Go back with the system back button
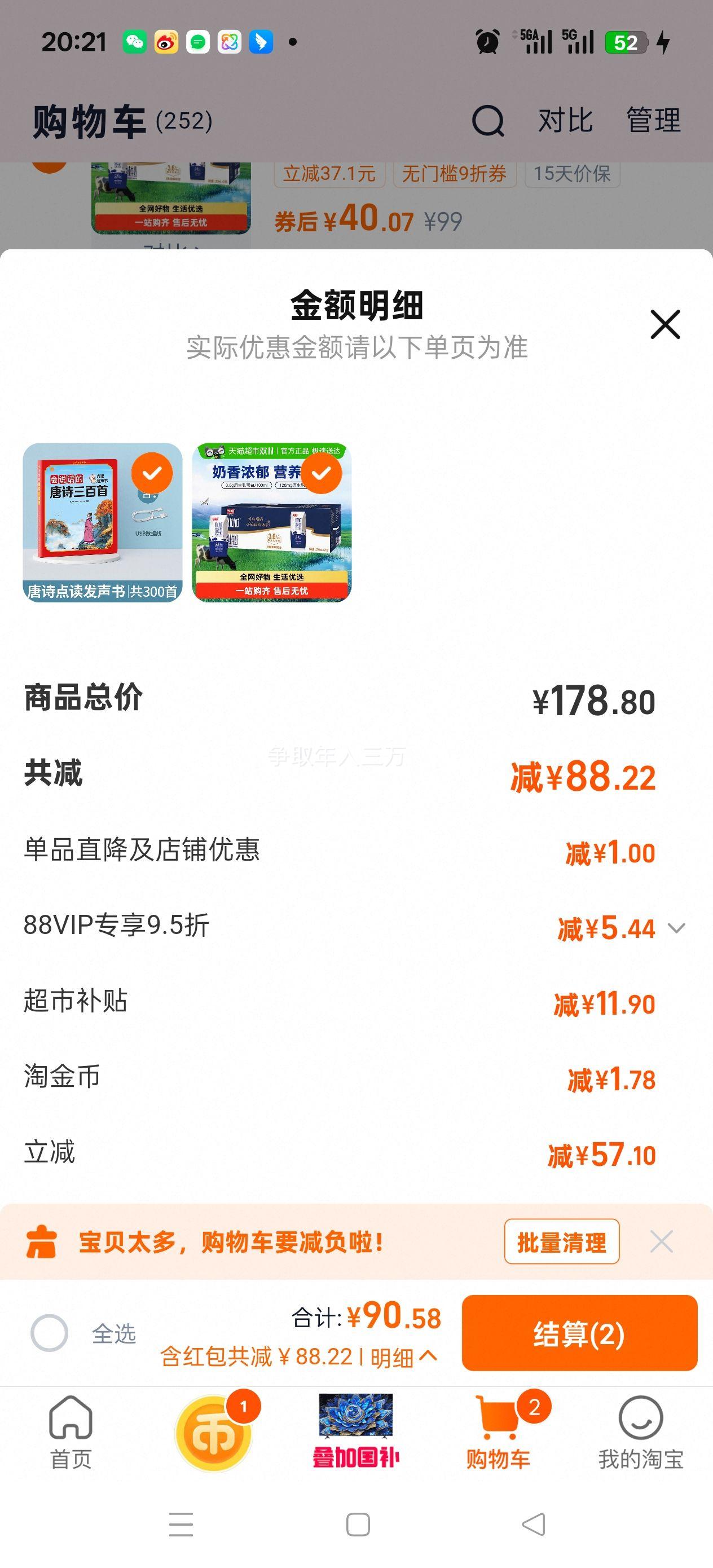Viewport: 713px width, 1568px height. pos(534,1524)
